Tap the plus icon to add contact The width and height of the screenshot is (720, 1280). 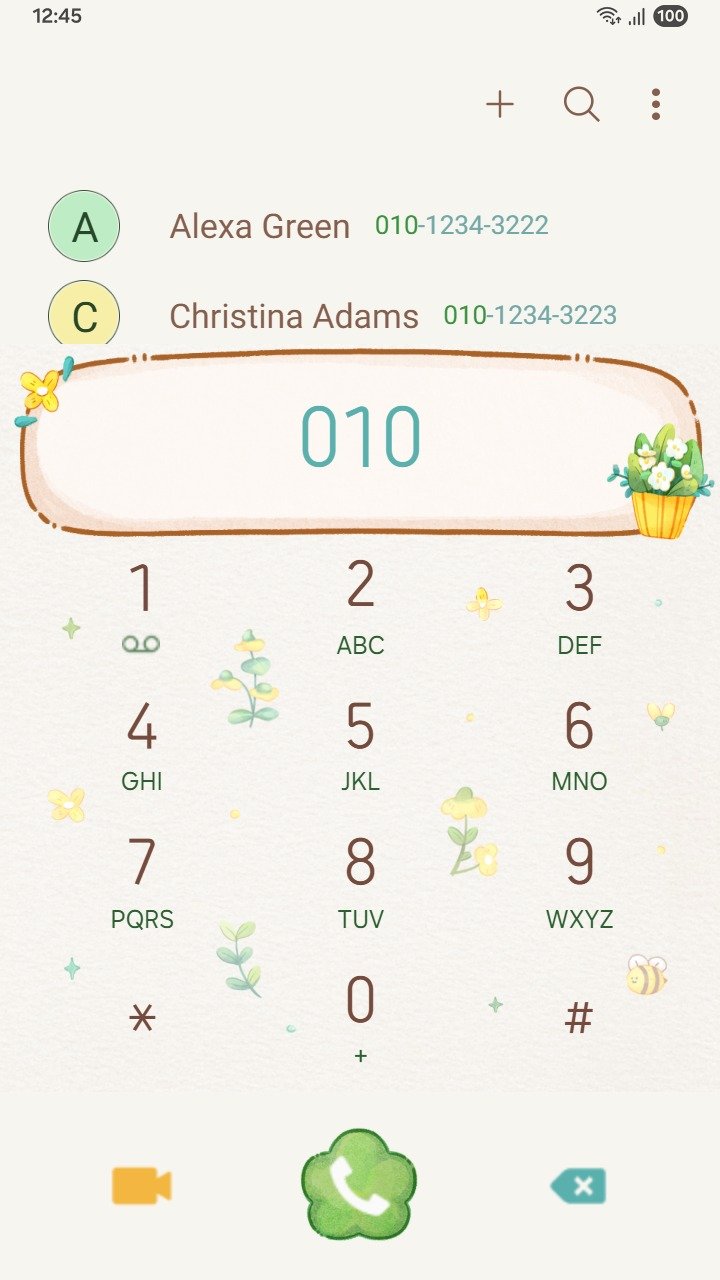[499, 104]
